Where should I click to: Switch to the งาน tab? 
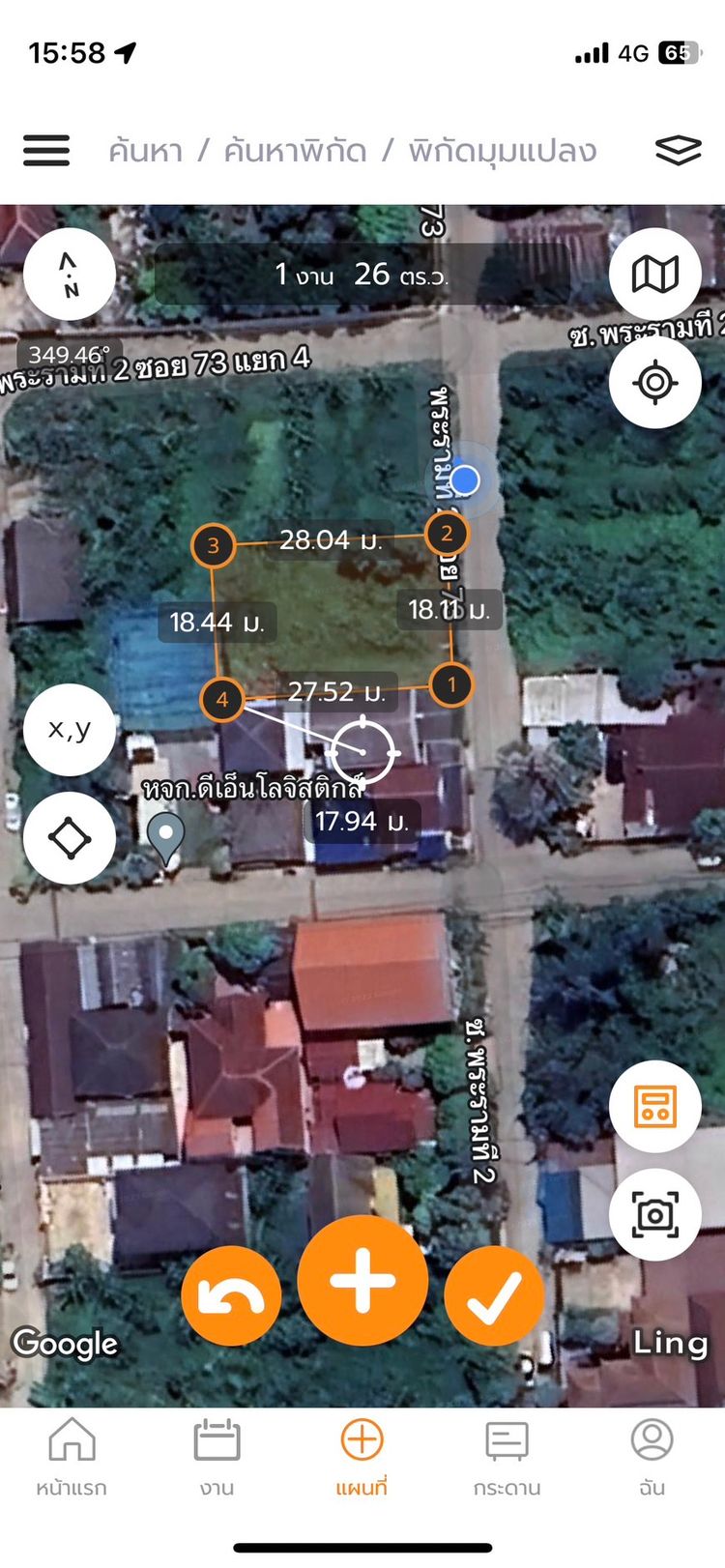click(217, 1458)
